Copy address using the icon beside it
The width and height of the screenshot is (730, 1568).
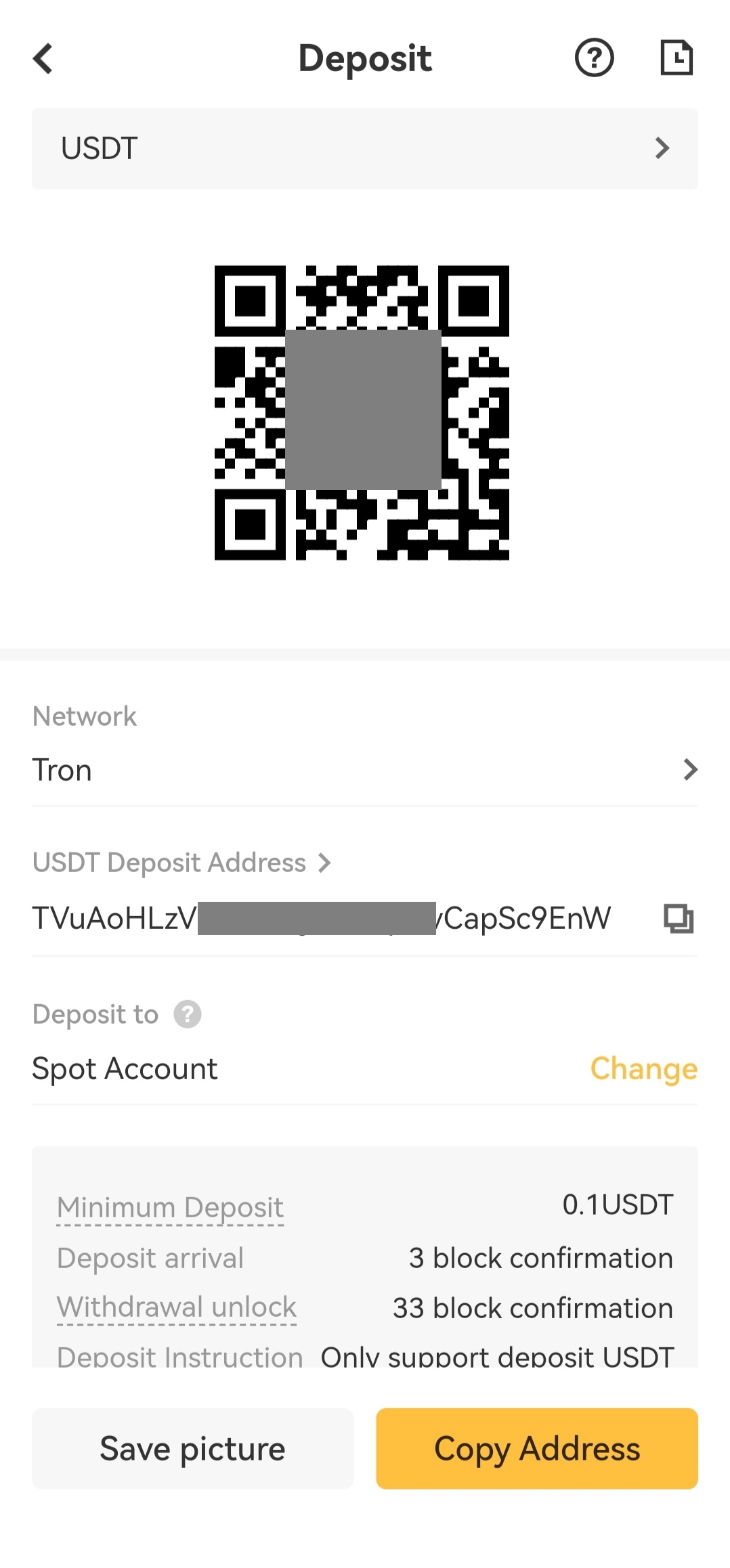[679, 919]
